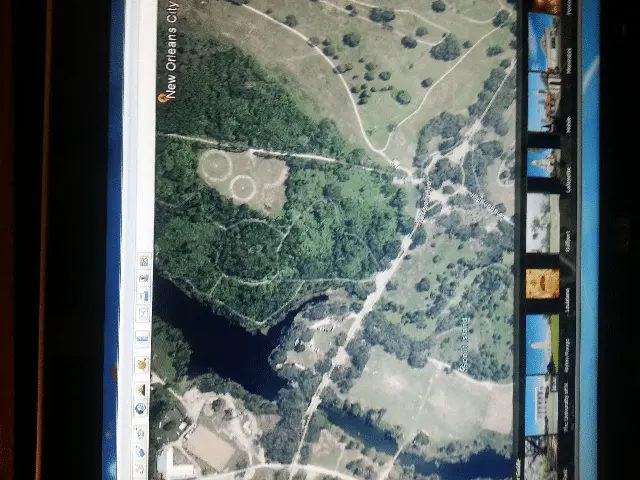Screen dimensions: 640x480
Task: Open the ruler measuring tool
Action: pyautogui.click(x=142, y=339)
